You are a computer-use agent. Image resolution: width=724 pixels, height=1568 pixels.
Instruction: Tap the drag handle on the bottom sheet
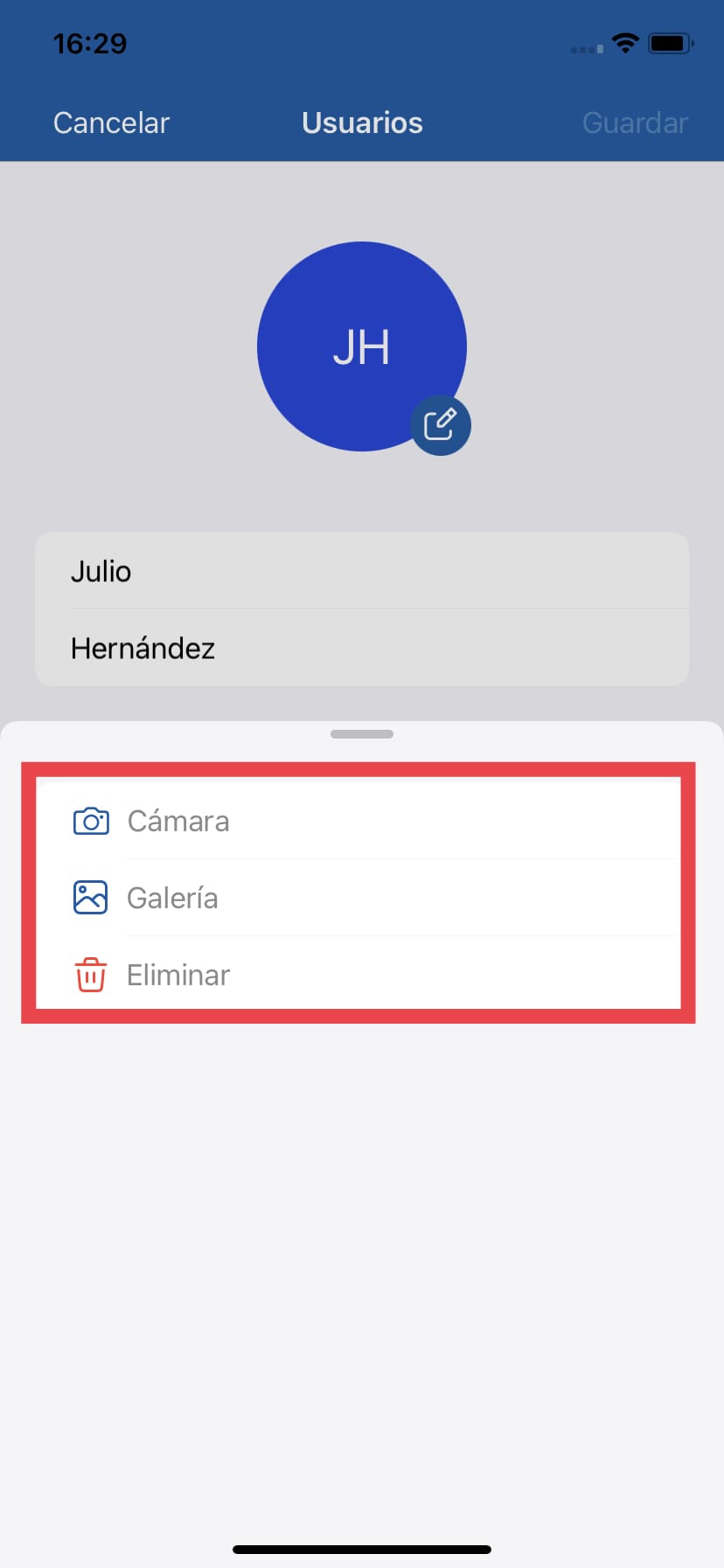tap(361, 733)
